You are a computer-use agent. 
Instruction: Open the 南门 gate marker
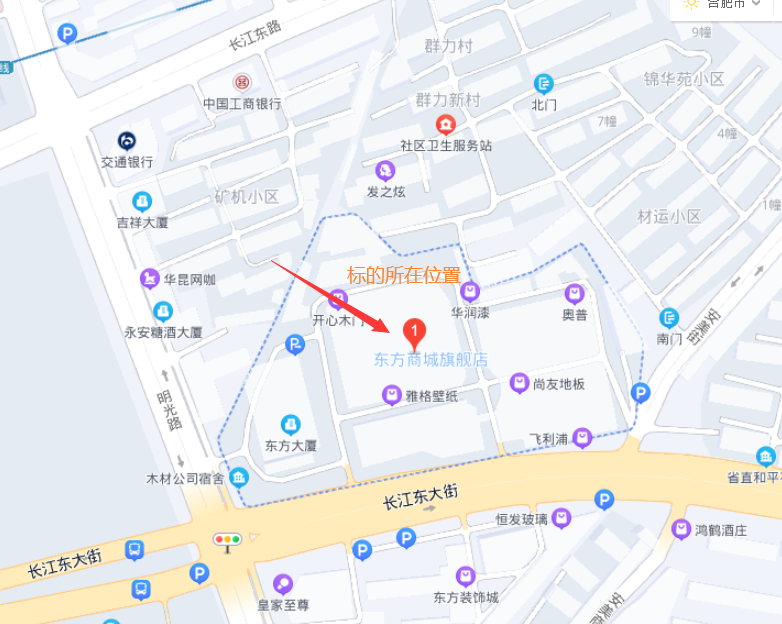click(669, 319)
